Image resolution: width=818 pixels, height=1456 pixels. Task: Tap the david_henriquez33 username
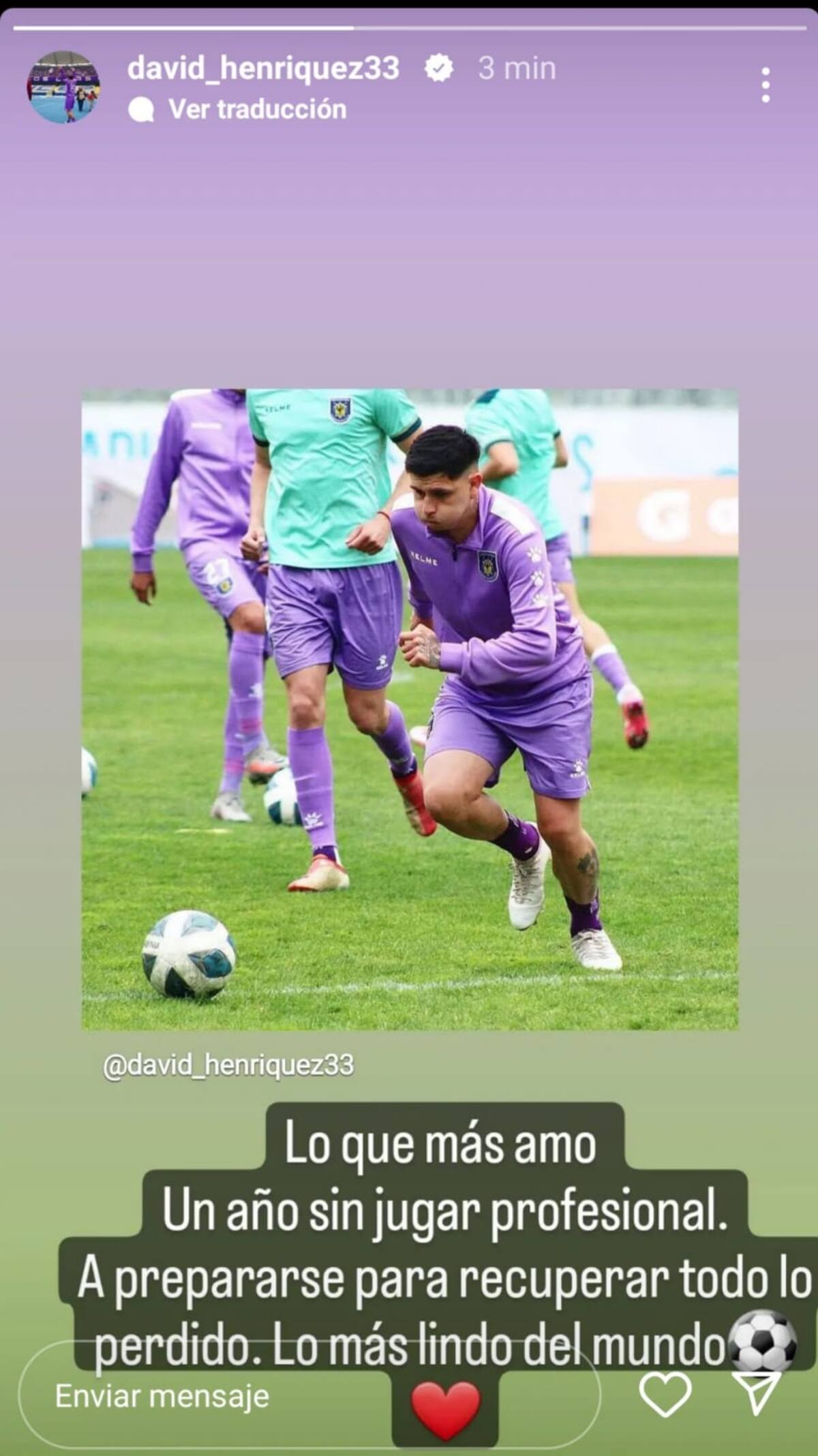263,68
